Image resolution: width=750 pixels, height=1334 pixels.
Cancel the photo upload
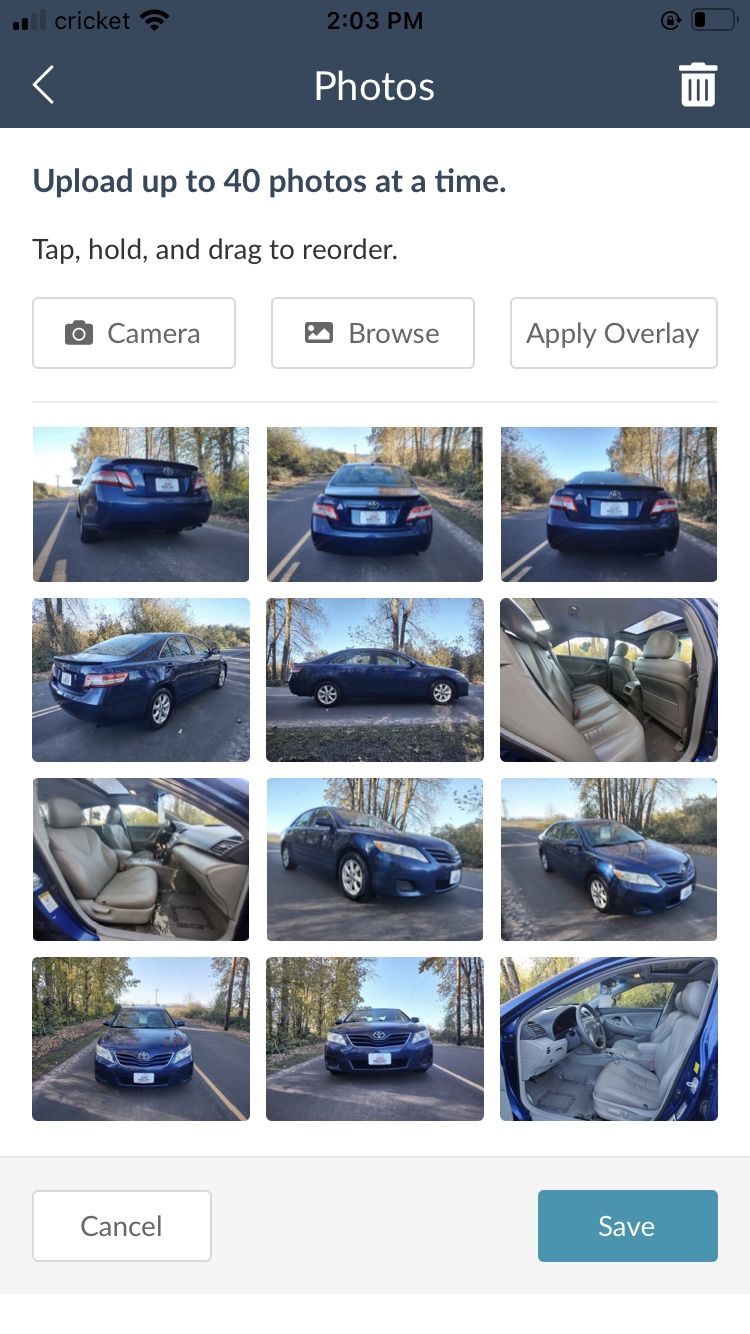click(122, 1225)
